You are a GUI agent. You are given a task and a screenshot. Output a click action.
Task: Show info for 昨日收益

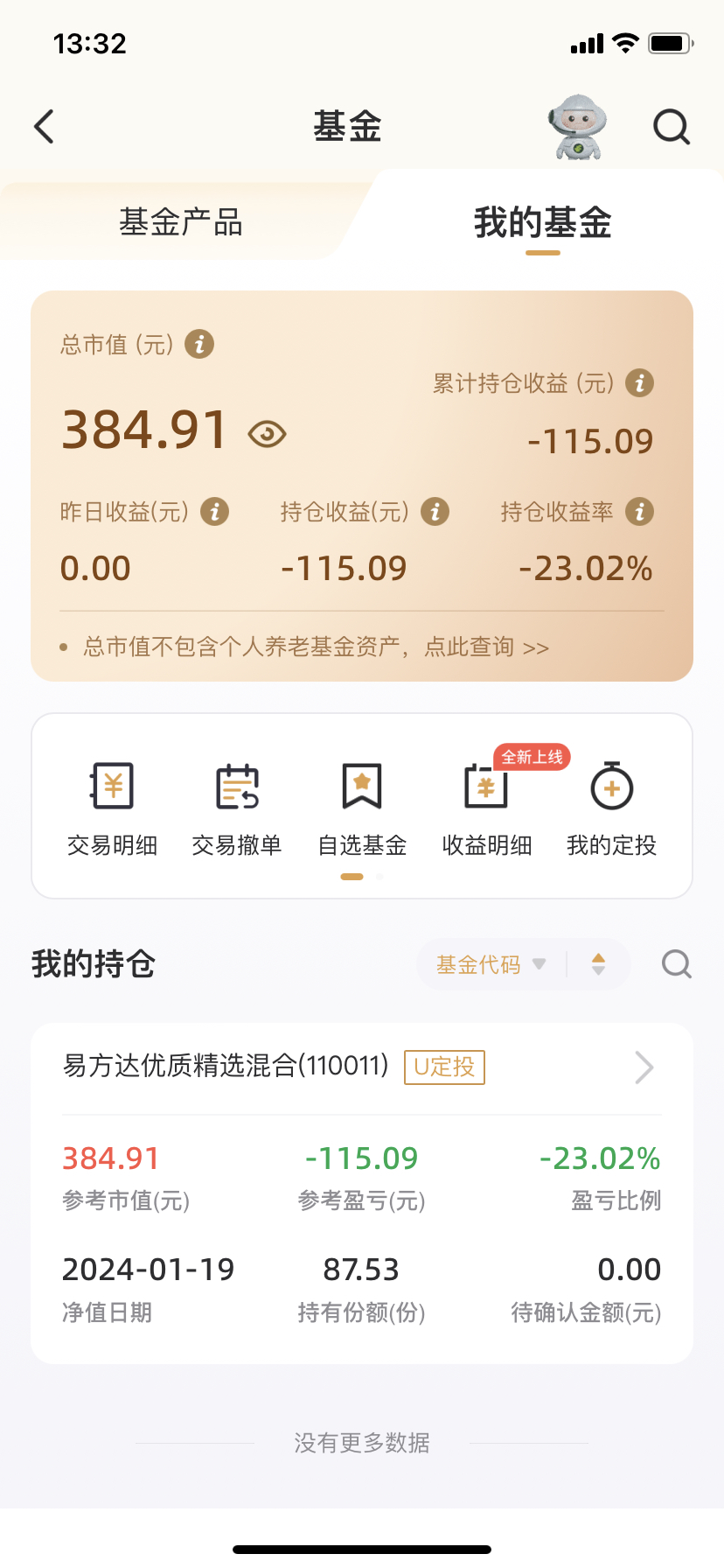pos(215,511)
